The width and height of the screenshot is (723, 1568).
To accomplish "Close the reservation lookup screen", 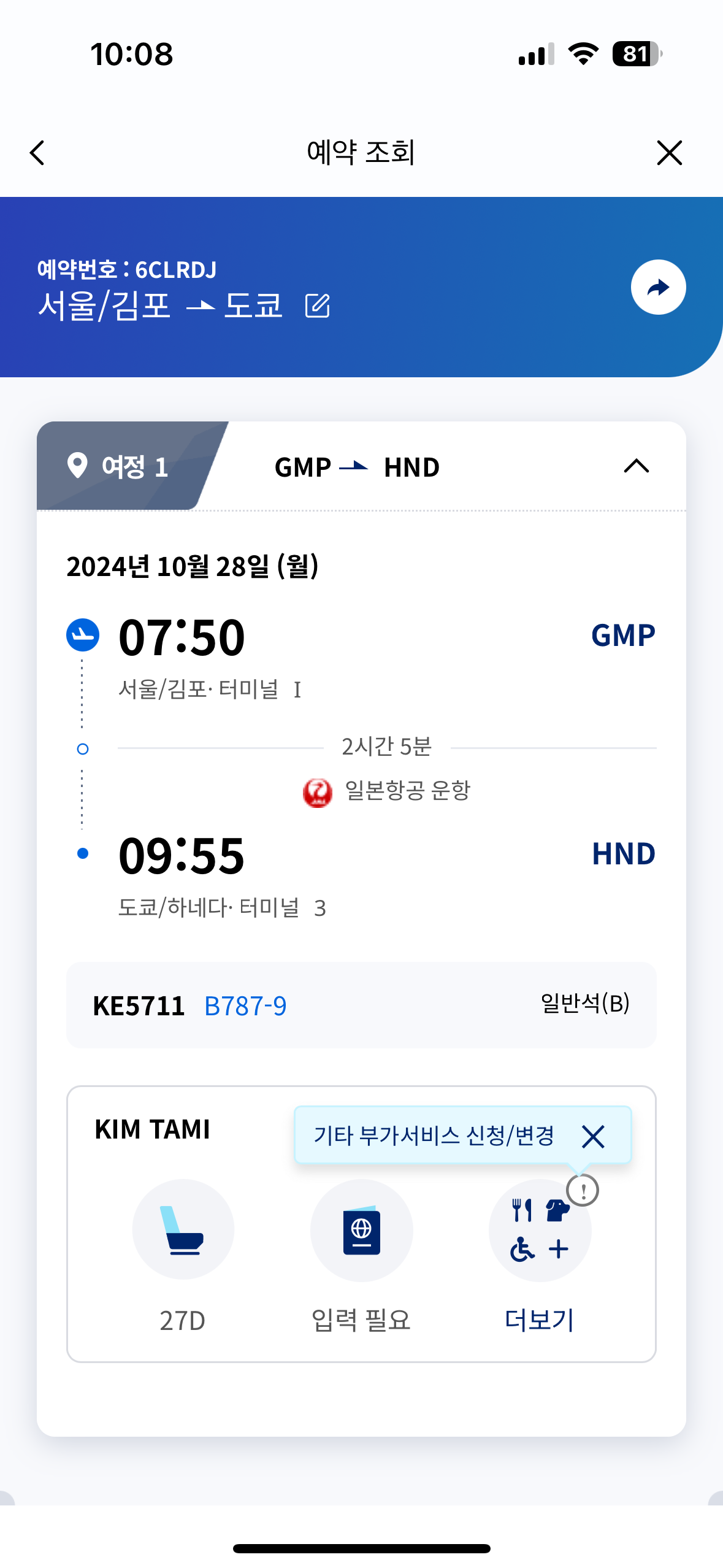I will 669,153.
